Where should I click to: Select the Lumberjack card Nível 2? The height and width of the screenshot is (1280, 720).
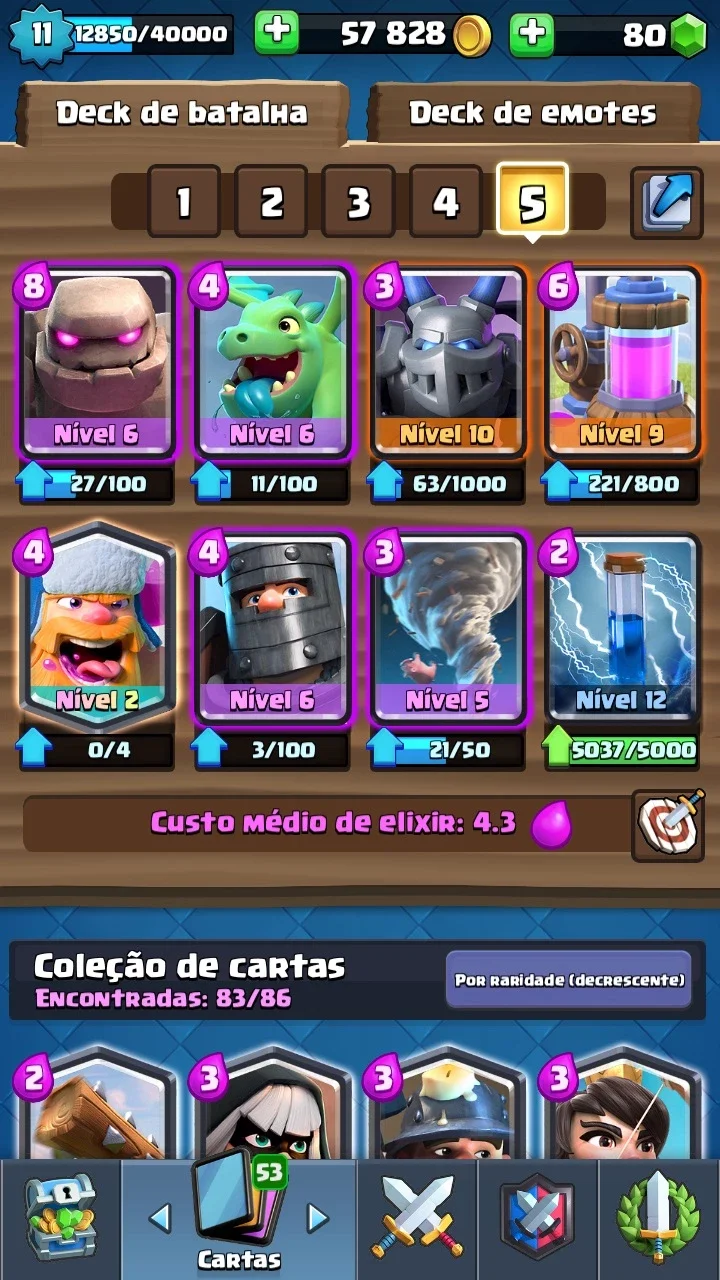point(97,628)
